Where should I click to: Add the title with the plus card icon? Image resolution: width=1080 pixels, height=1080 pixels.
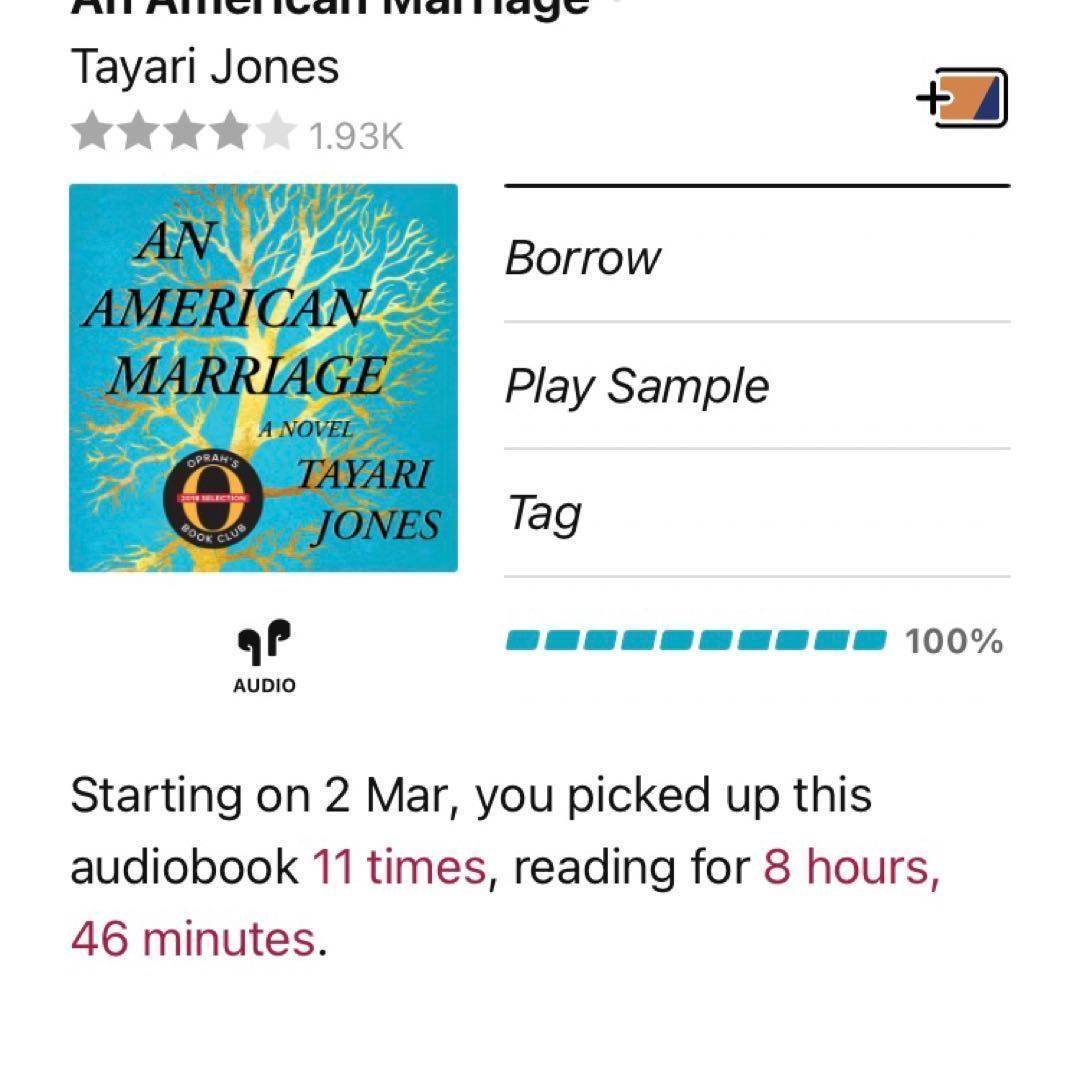(x=962, y=98)
